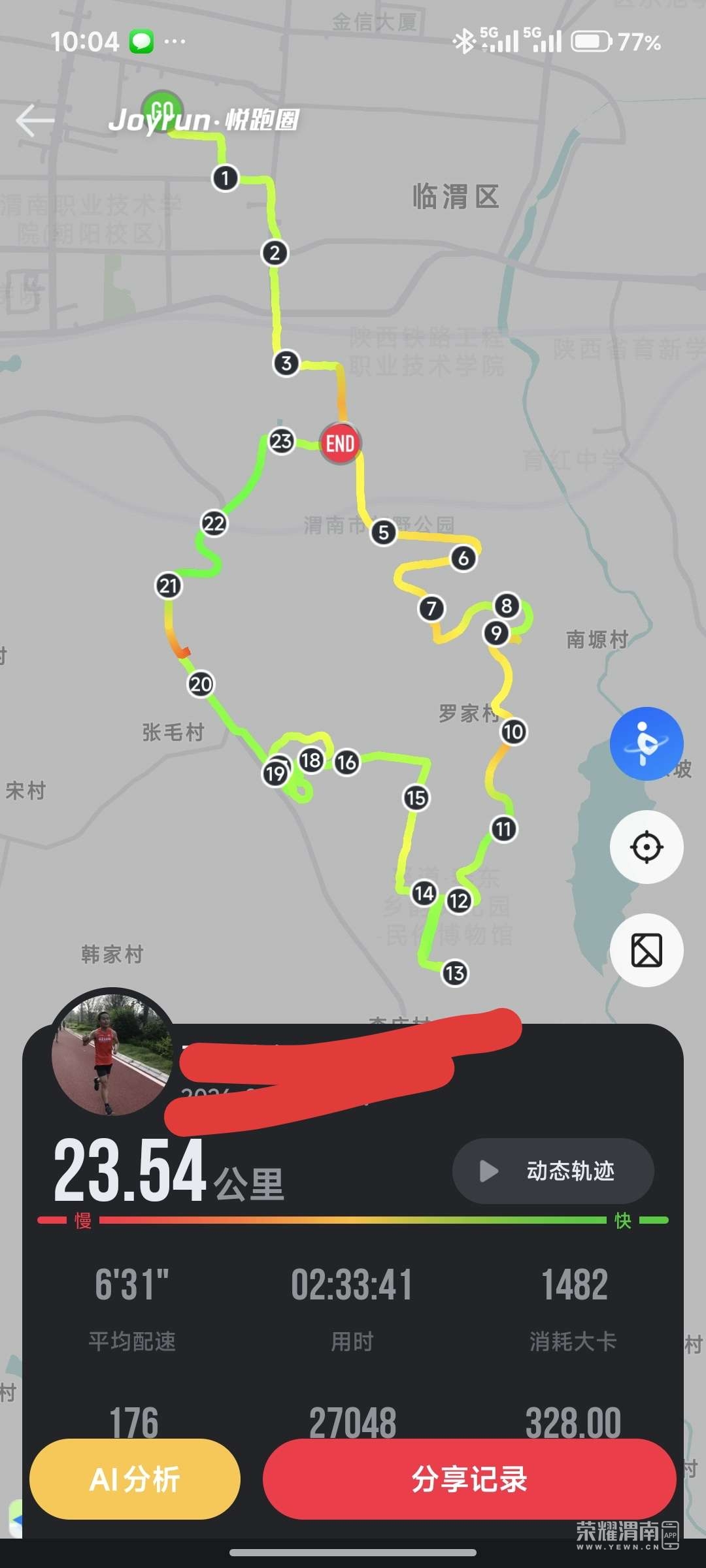Play the 动态轨迹 dynamic track

pyautogui.click(x=553, y=1171)
